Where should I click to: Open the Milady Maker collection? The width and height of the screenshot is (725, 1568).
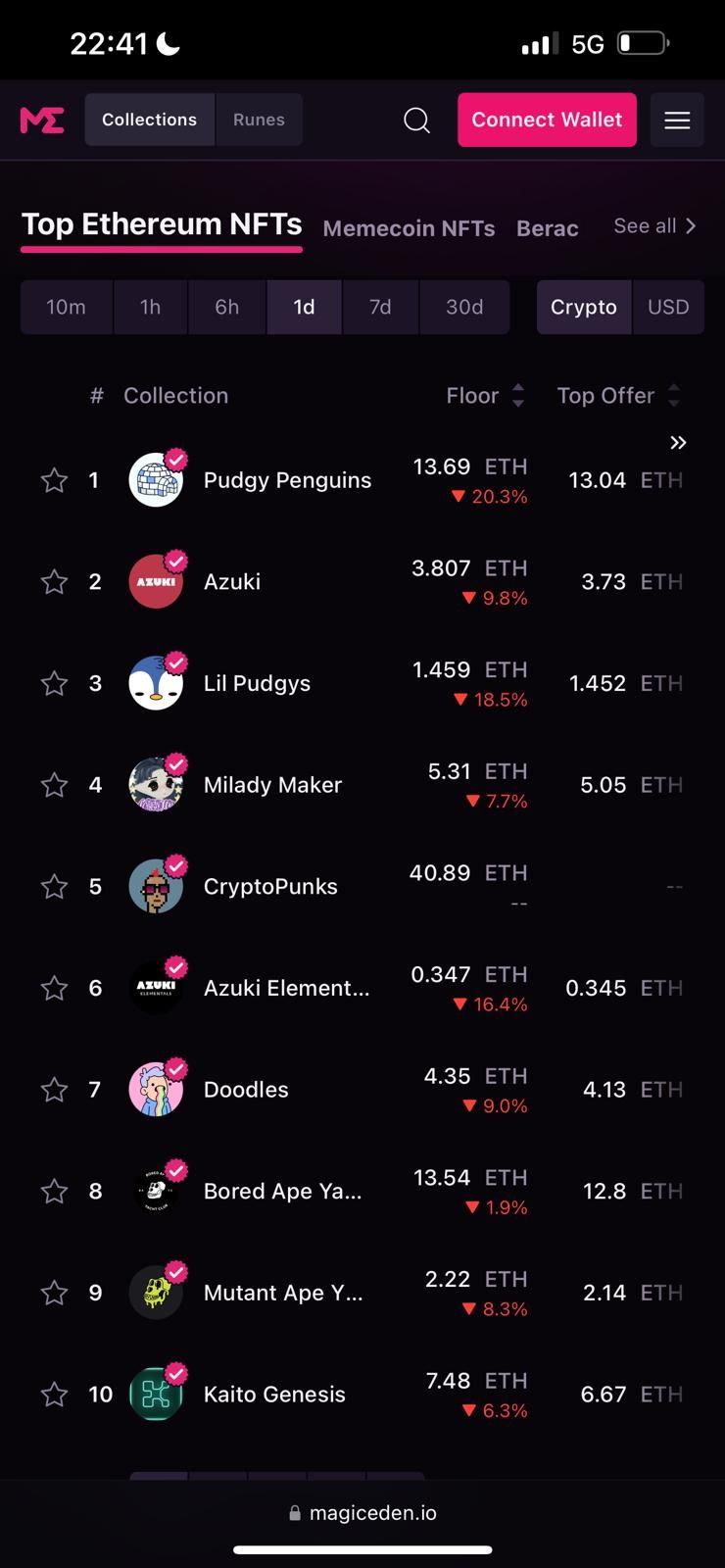click(x=272, y=785)
